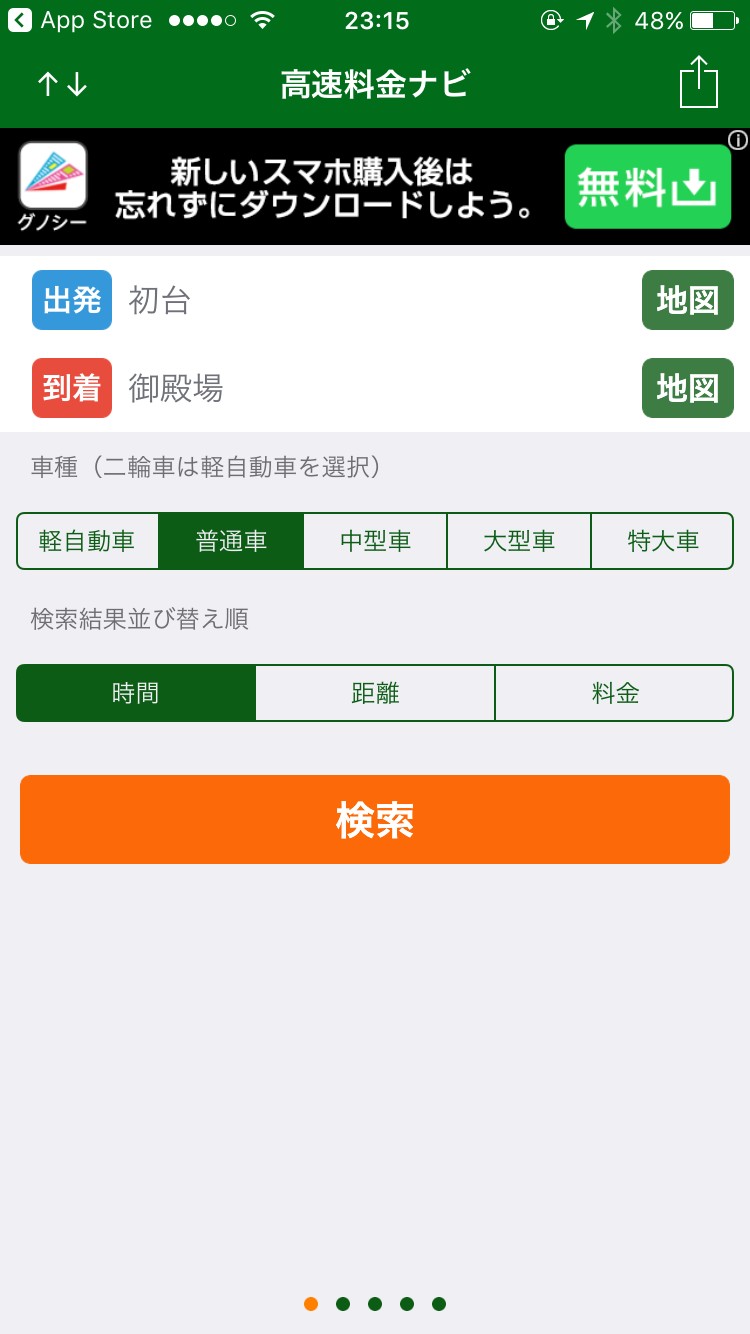The image size is (750, 1334).
Task: Open 地図 map for arrival 御殿場
Action: click(x=687, y=388)
